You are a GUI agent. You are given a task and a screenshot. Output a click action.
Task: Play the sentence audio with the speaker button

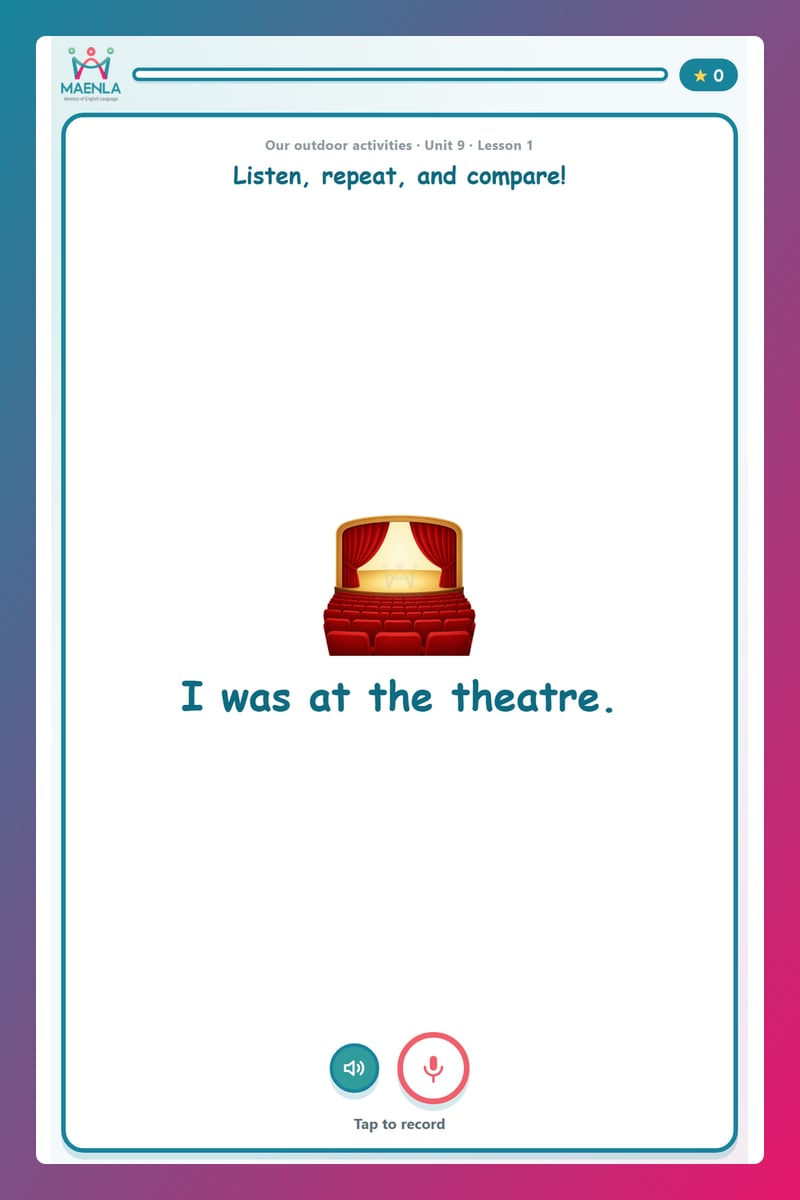point(354,1068)
